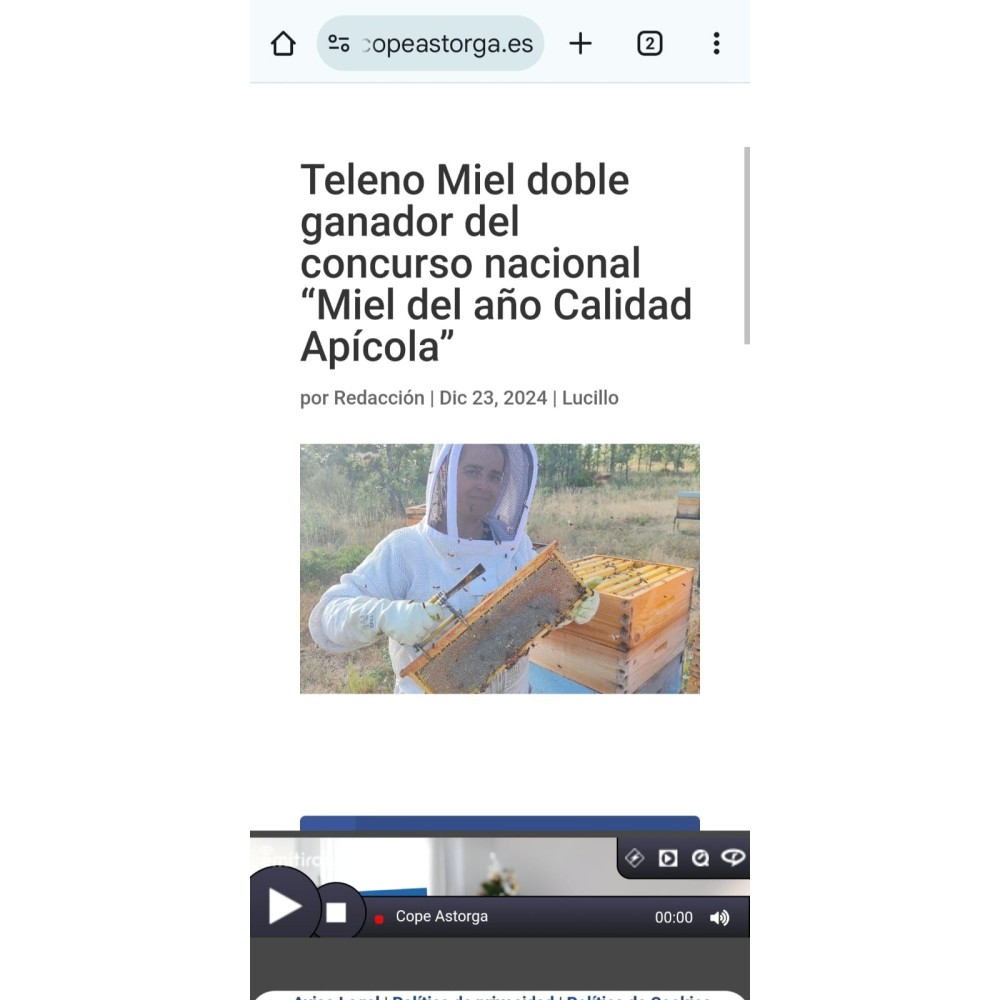Open the Redacción author link
Image resolution: width=1000 pixels, height=1000 pixels.
(x=378, y=398)
